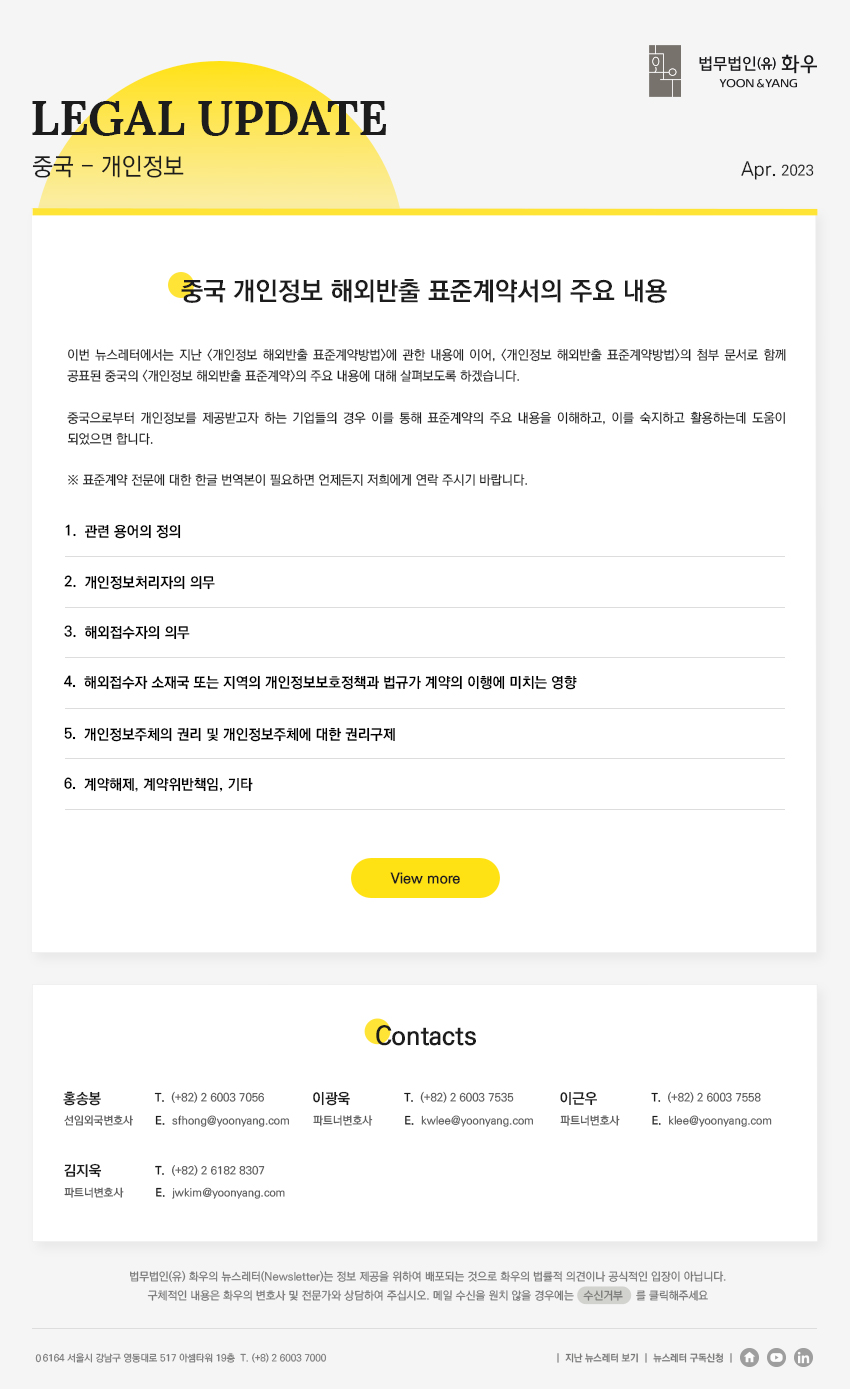Screen dimensions: 850x1389
Task: Open the YouTube icon in footer
Action: (776, 1358)
